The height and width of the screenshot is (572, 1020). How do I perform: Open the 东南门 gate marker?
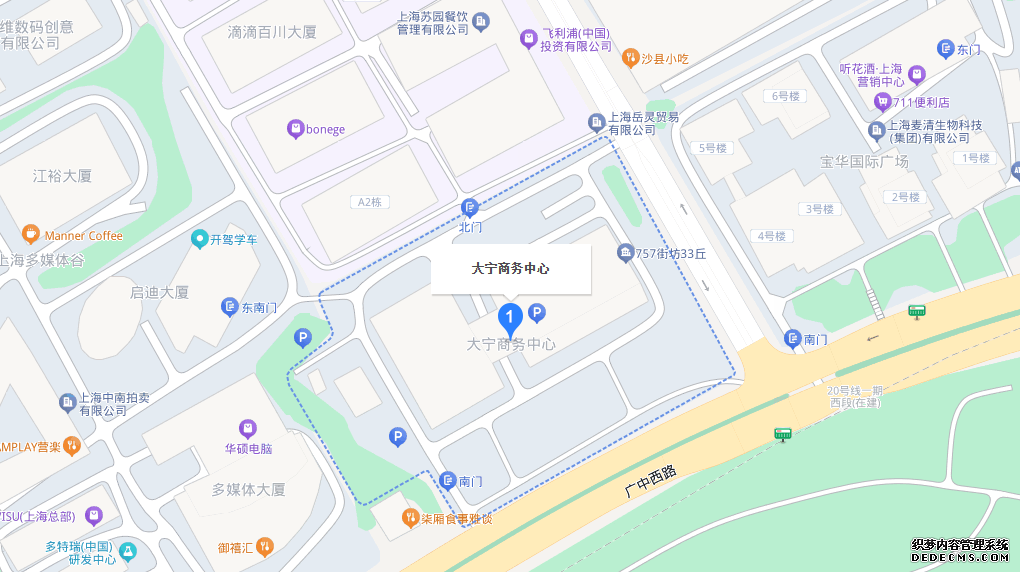pyautogui.click(x=230, y=307)
